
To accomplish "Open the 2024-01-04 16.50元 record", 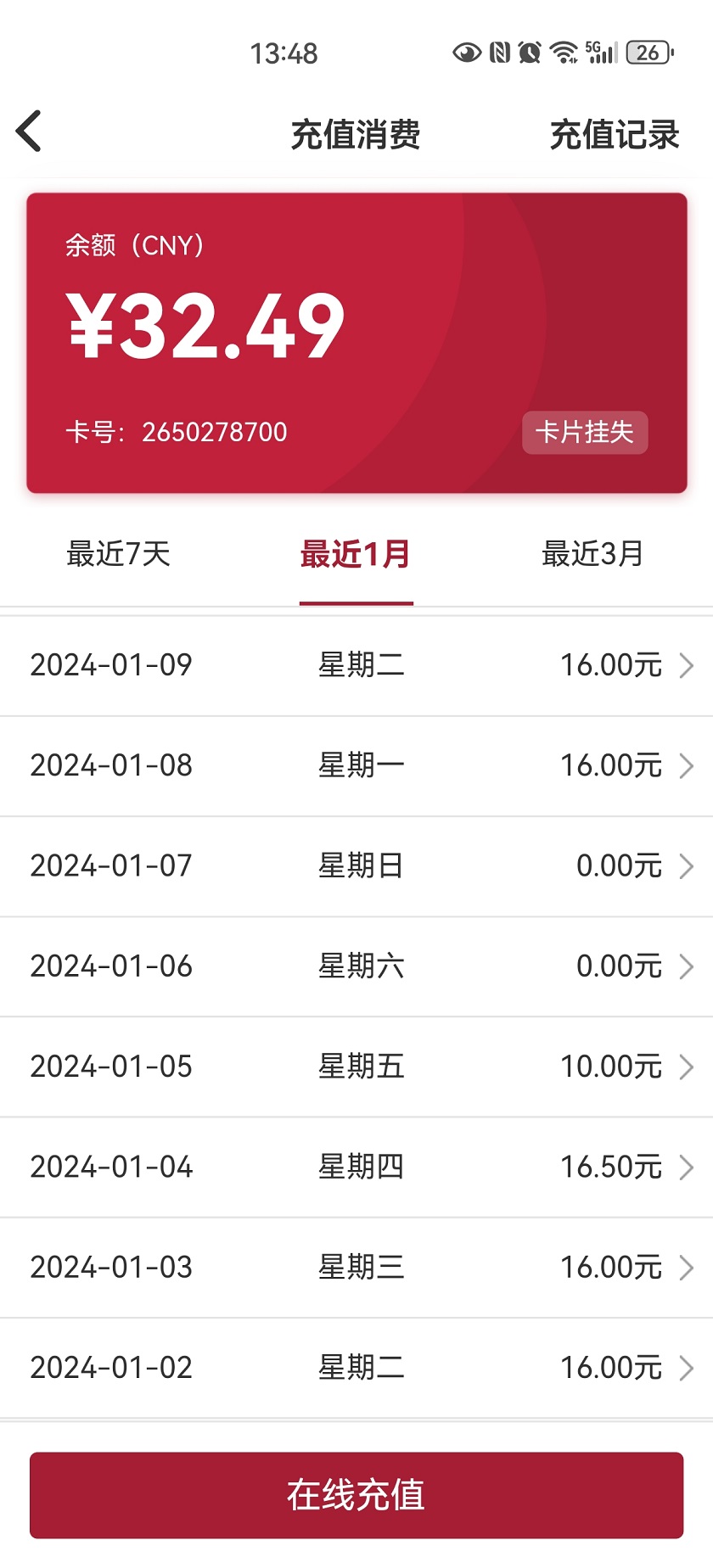I will coord(356,1168).
